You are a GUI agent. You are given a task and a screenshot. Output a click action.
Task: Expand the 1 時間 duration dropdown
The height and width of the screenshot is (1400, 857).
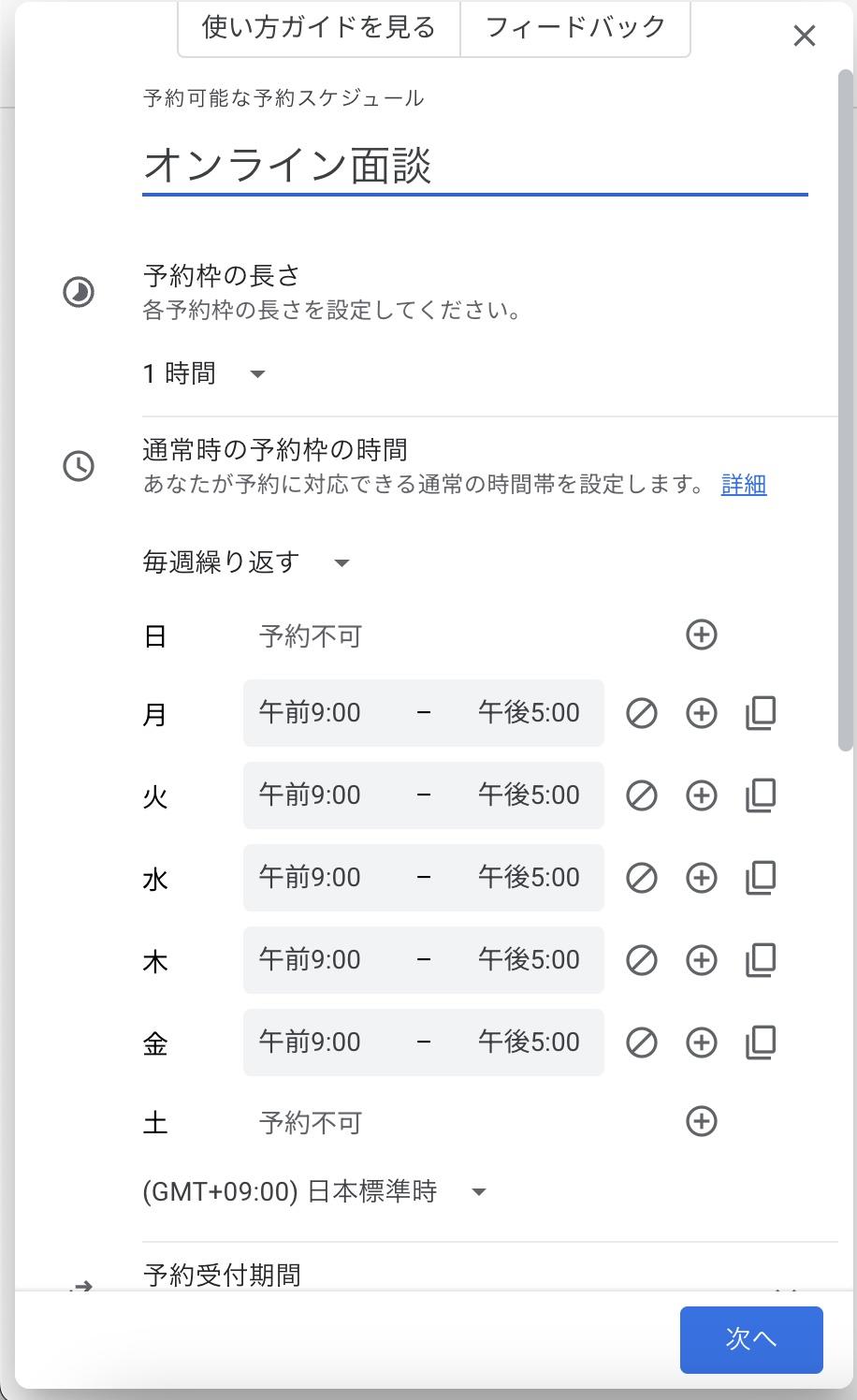tap(205, 373)
